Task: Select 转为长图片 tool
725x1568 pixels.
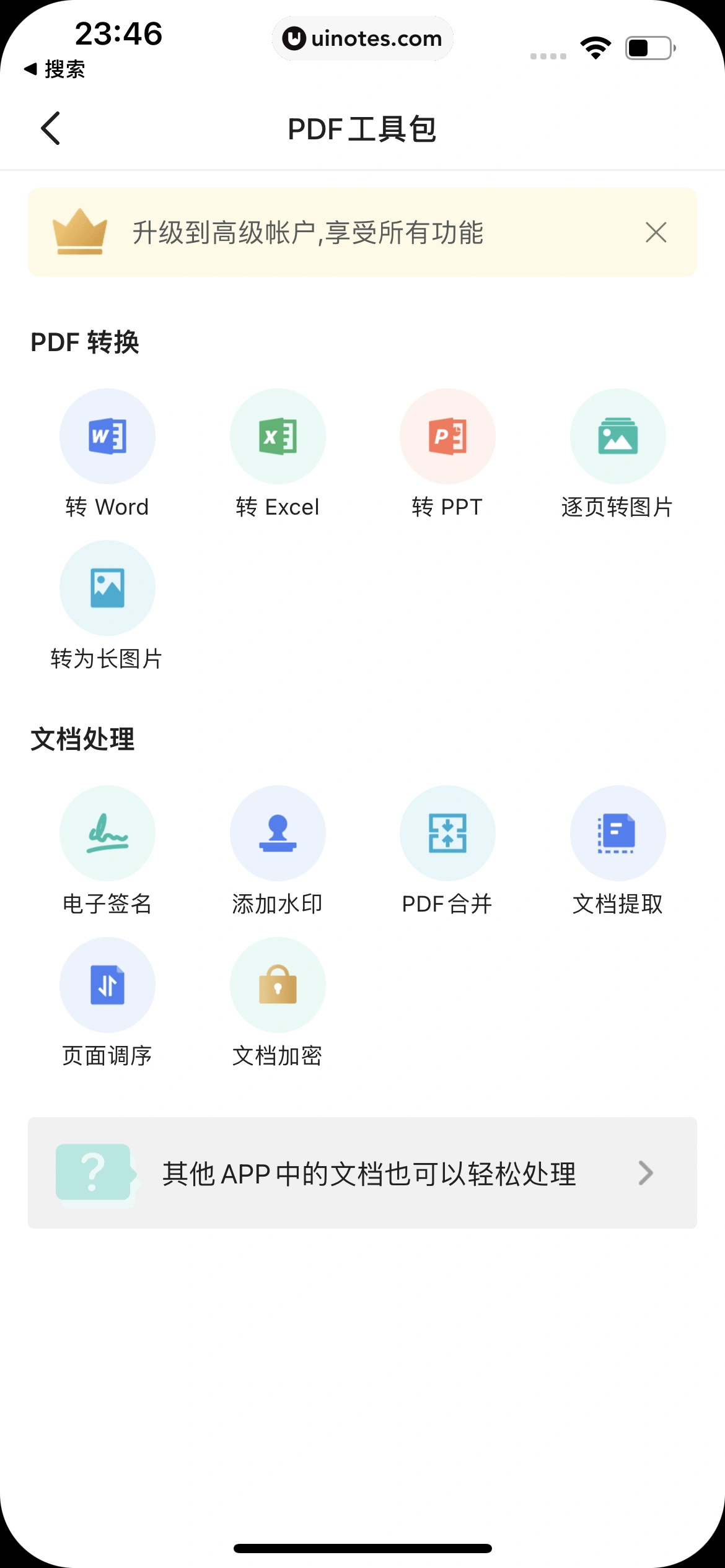Action: pos(107,588)
